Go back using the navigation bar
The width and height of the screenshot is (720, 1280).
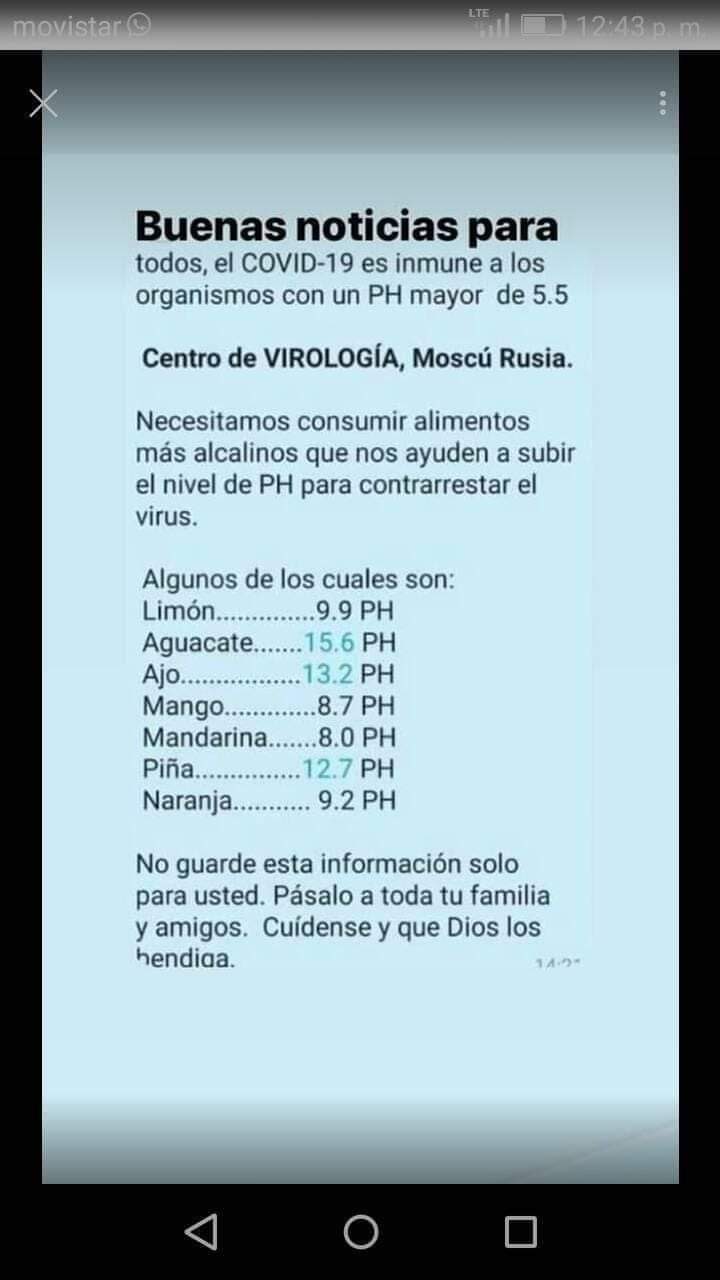201,1231
